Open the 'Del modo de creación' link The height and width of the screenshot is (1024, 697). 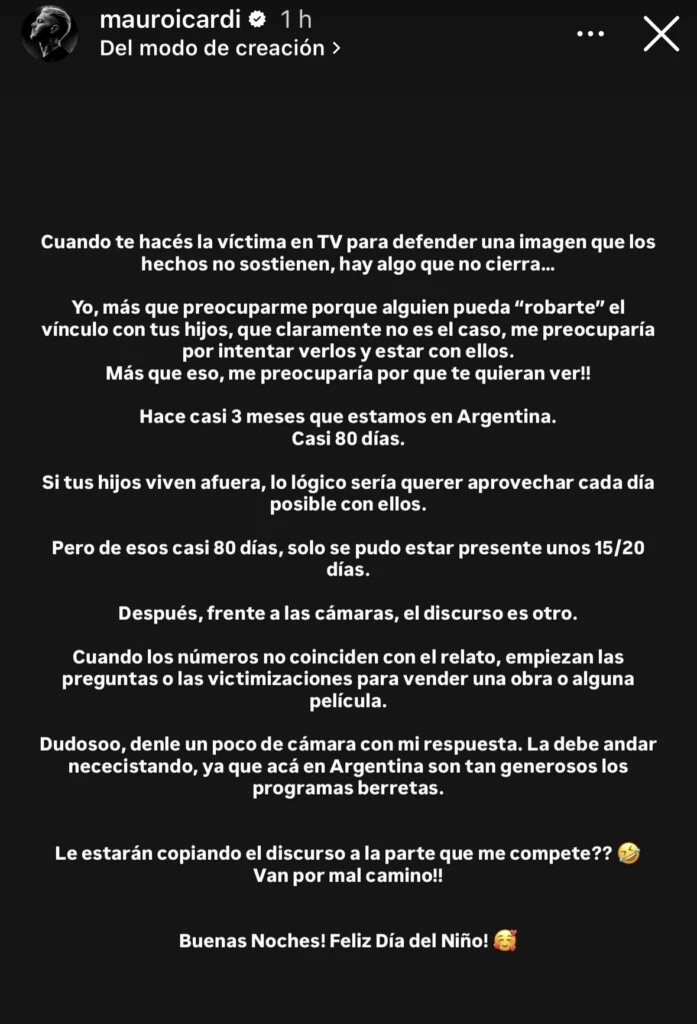pyautogui.click(x=220, y=48)
